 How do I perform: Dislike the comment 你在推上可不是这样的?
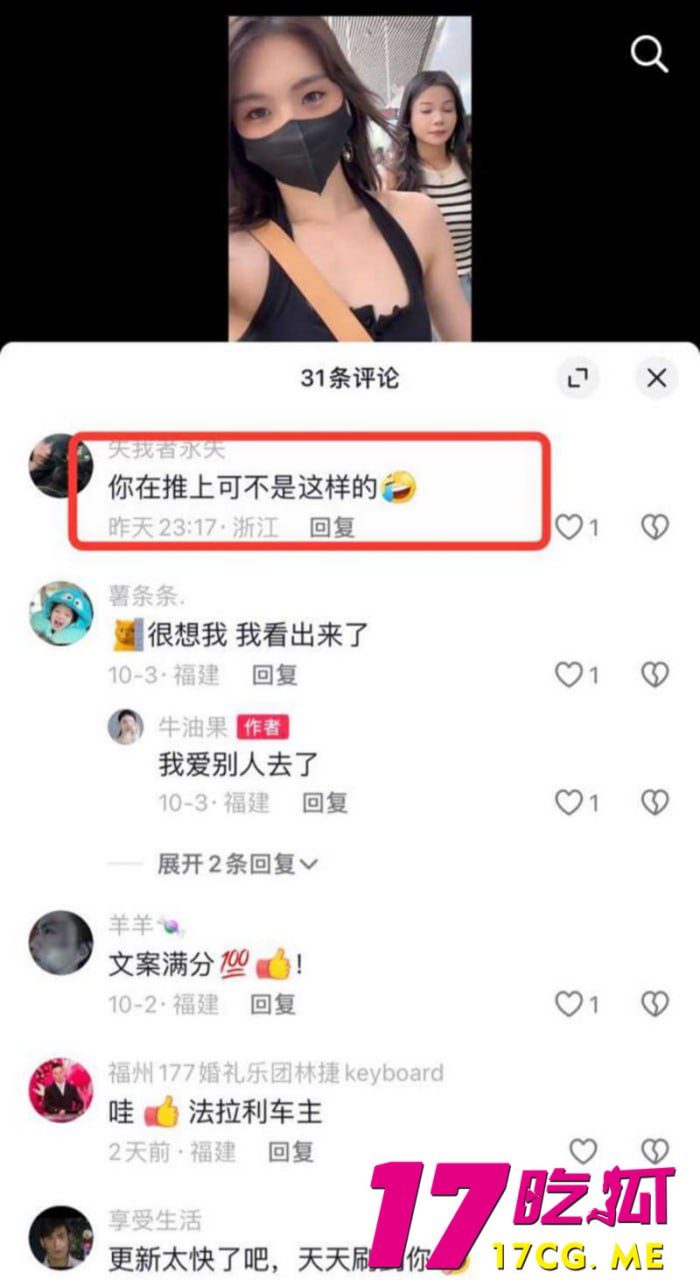point(654,527)
